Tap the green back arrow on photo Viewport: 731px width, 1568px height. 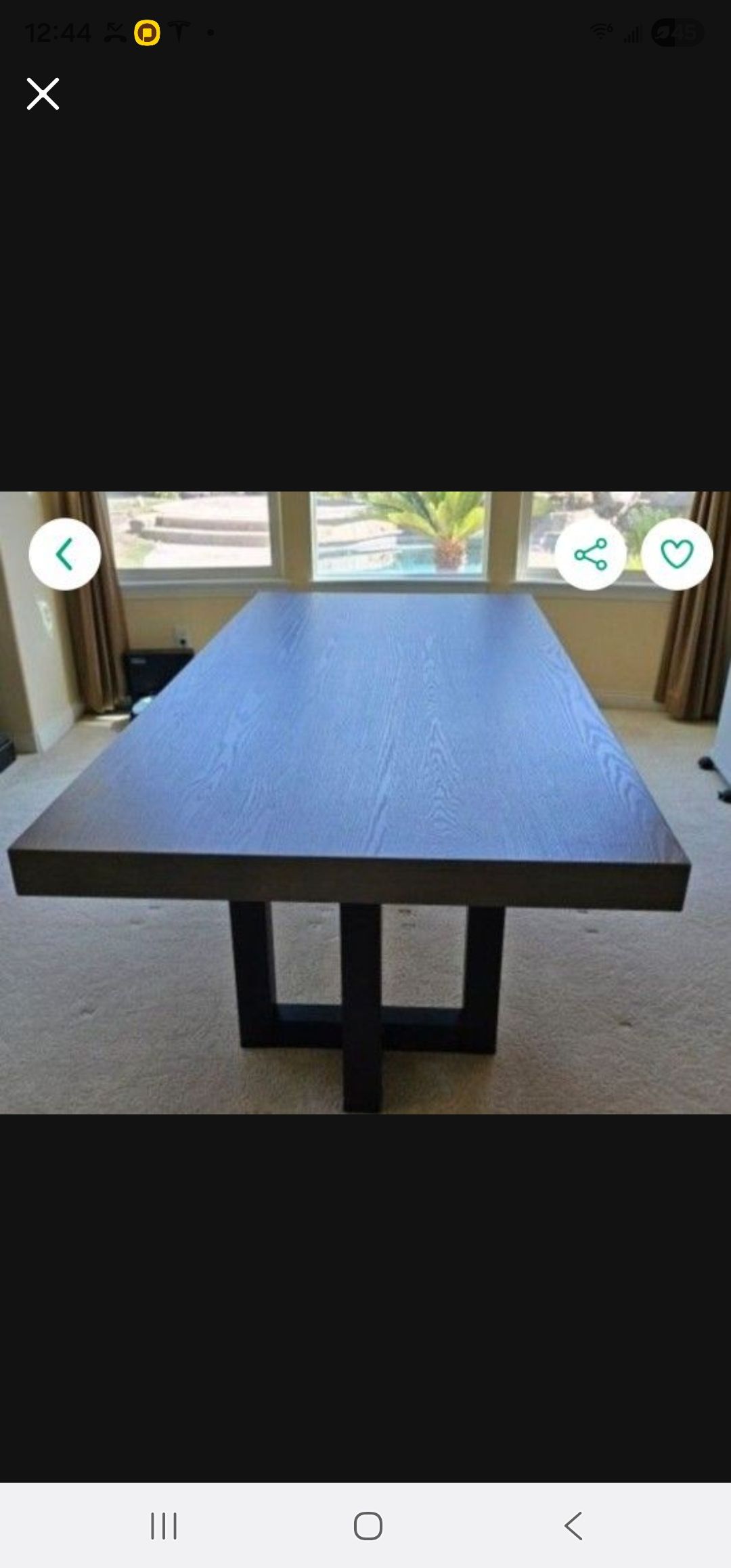(65, 554)
